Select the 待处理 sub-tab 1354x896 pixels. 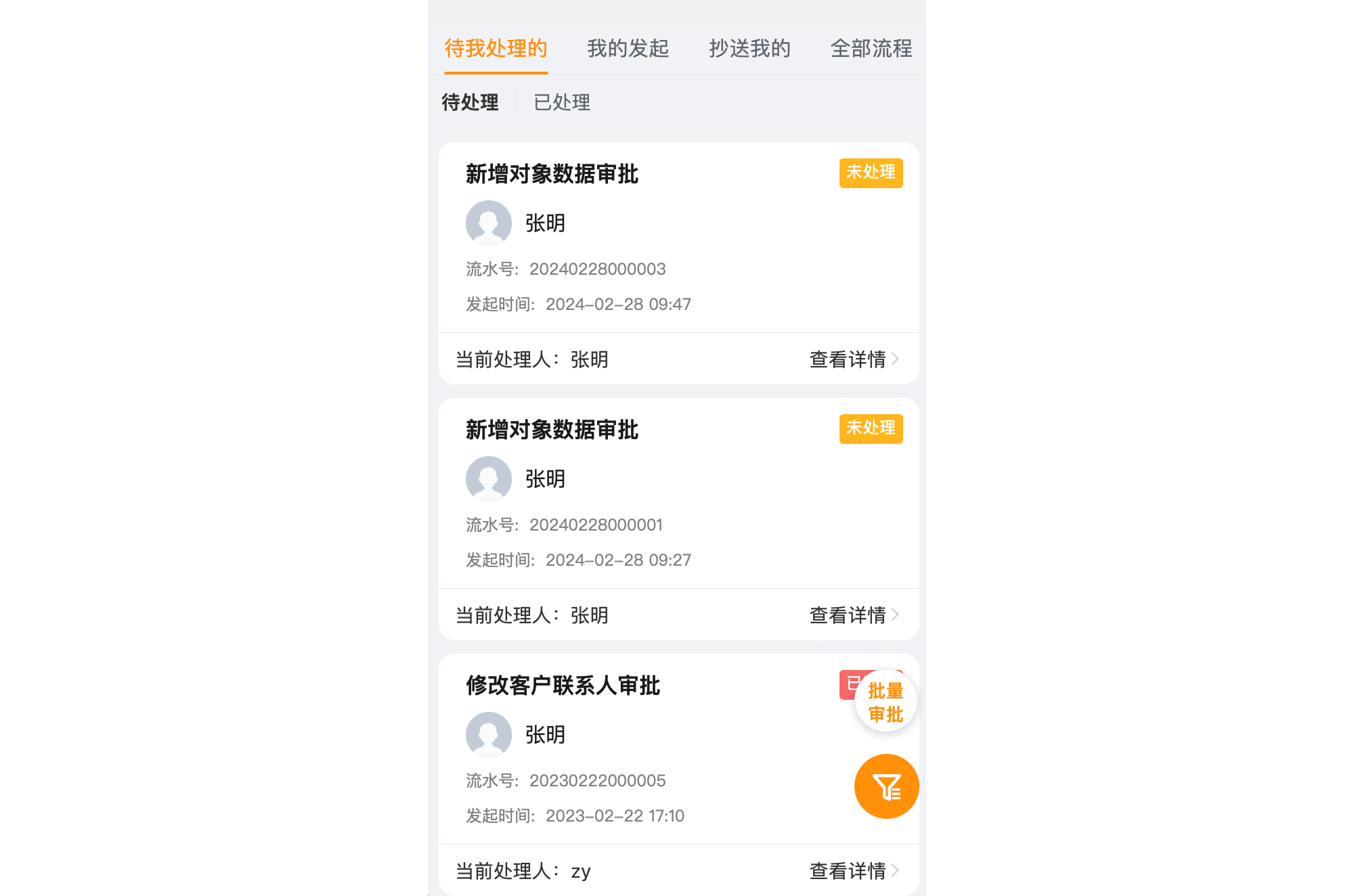tap(470, 102)
